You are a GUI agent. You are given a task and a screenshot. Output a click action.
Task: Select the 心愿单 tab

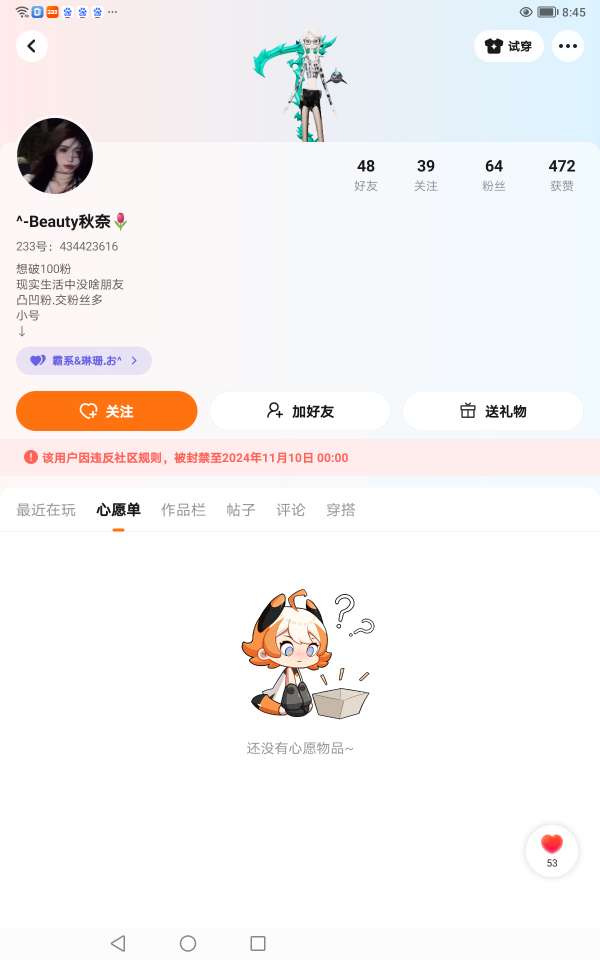tap(118, 510)
